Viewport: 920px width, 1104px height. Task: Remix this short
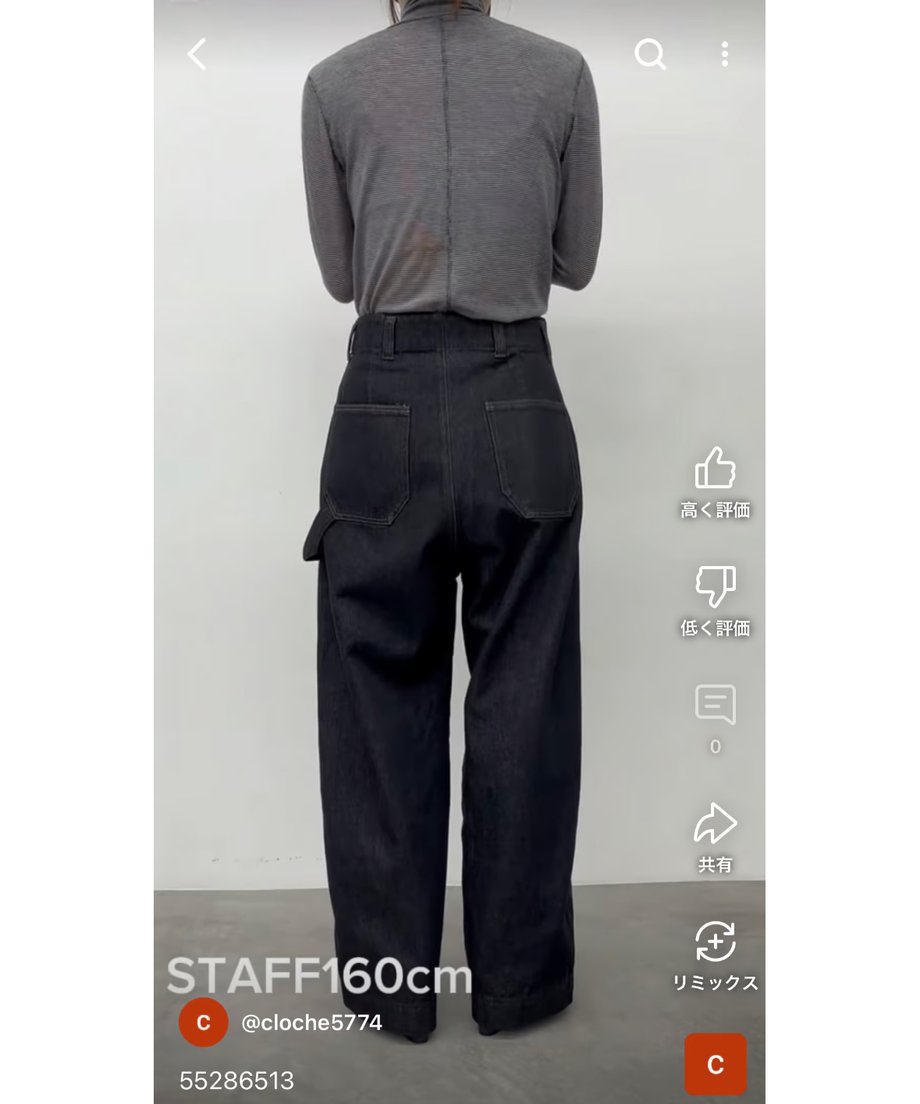coord(715,943)
